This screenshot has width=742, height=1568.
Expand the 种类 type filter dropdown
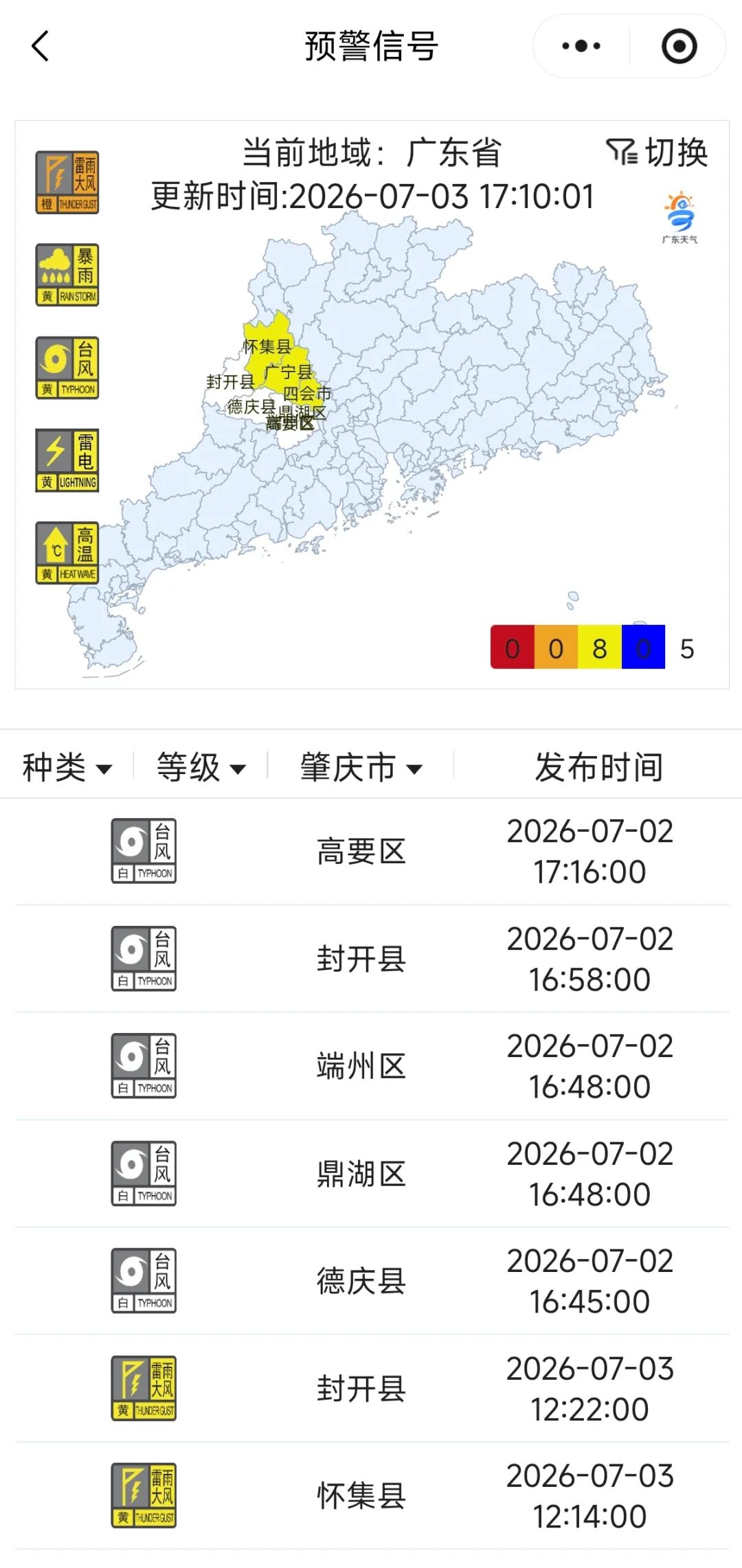(x=67, y=767)
